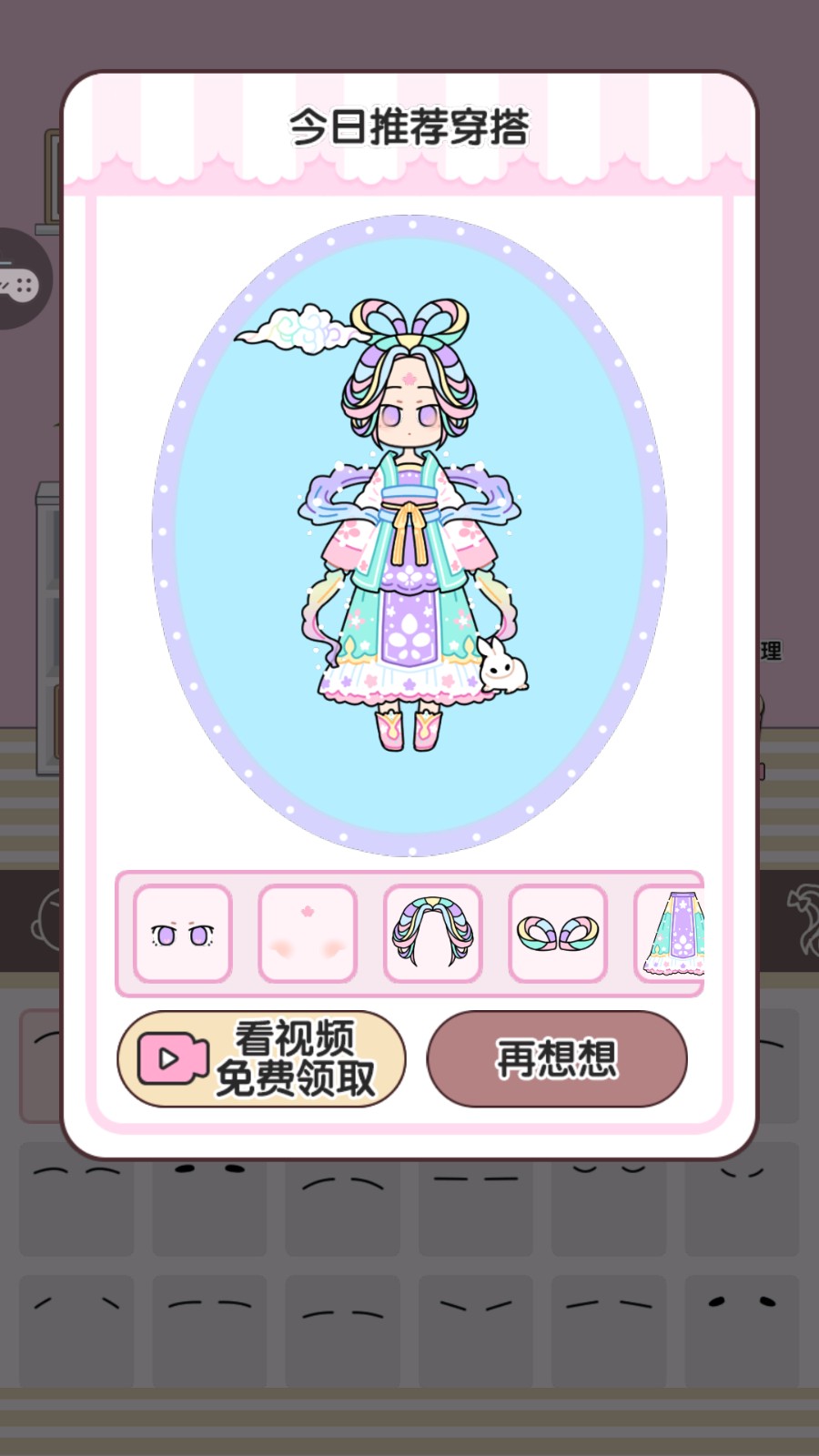Viewport: 819px width, 1456px height.
Task: Select the purple eyes item thumbnail
Action: pyautogui.click(x=183, y=934)
